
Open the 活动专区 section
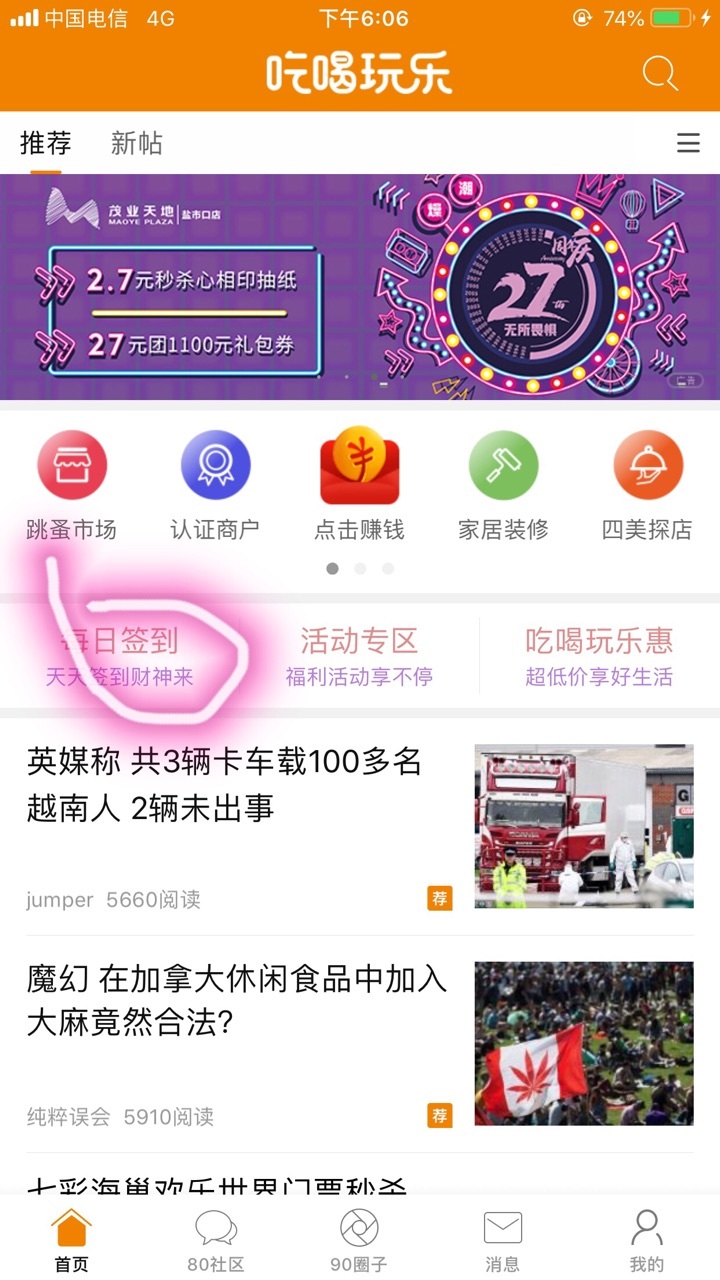point(359,656)
